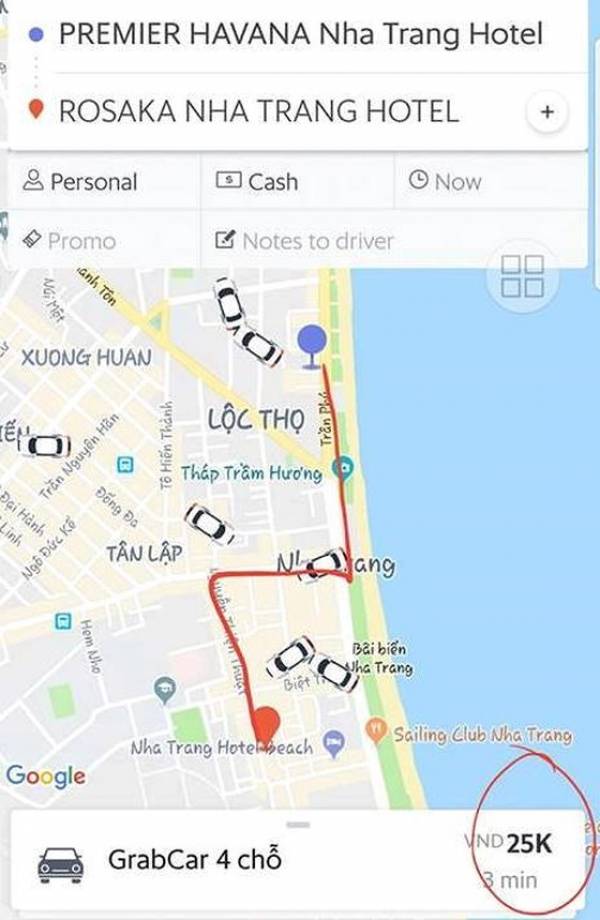This screenshot has width=600, height=920.
Task: Change destination ROSAKA NHA TRANG HOTEL
Action: tap(258, 111)
